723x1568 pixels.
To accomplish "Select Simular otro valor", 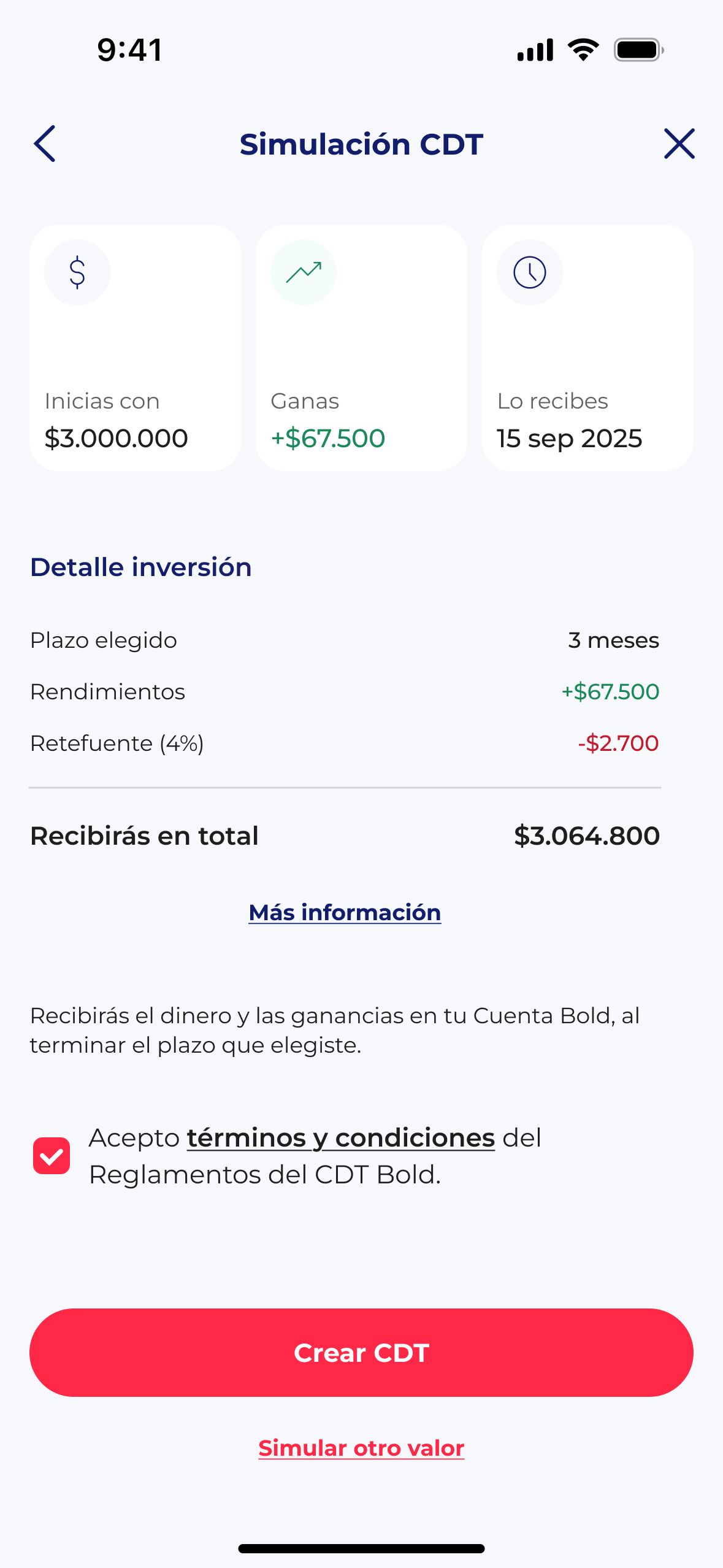I will tap(361, 1448).
